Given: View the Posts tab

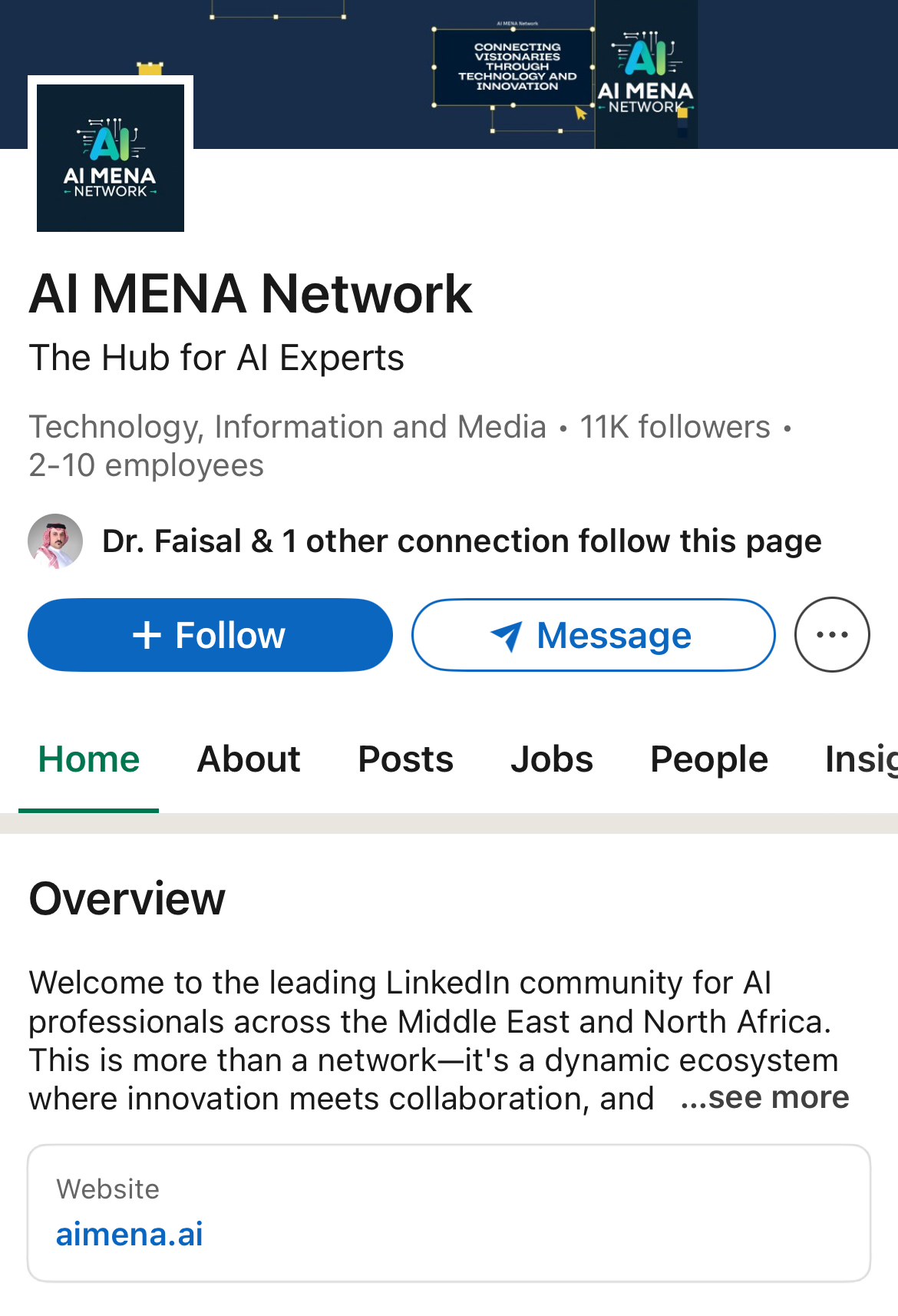Looking at the screenshot, I should coord(405,759).
